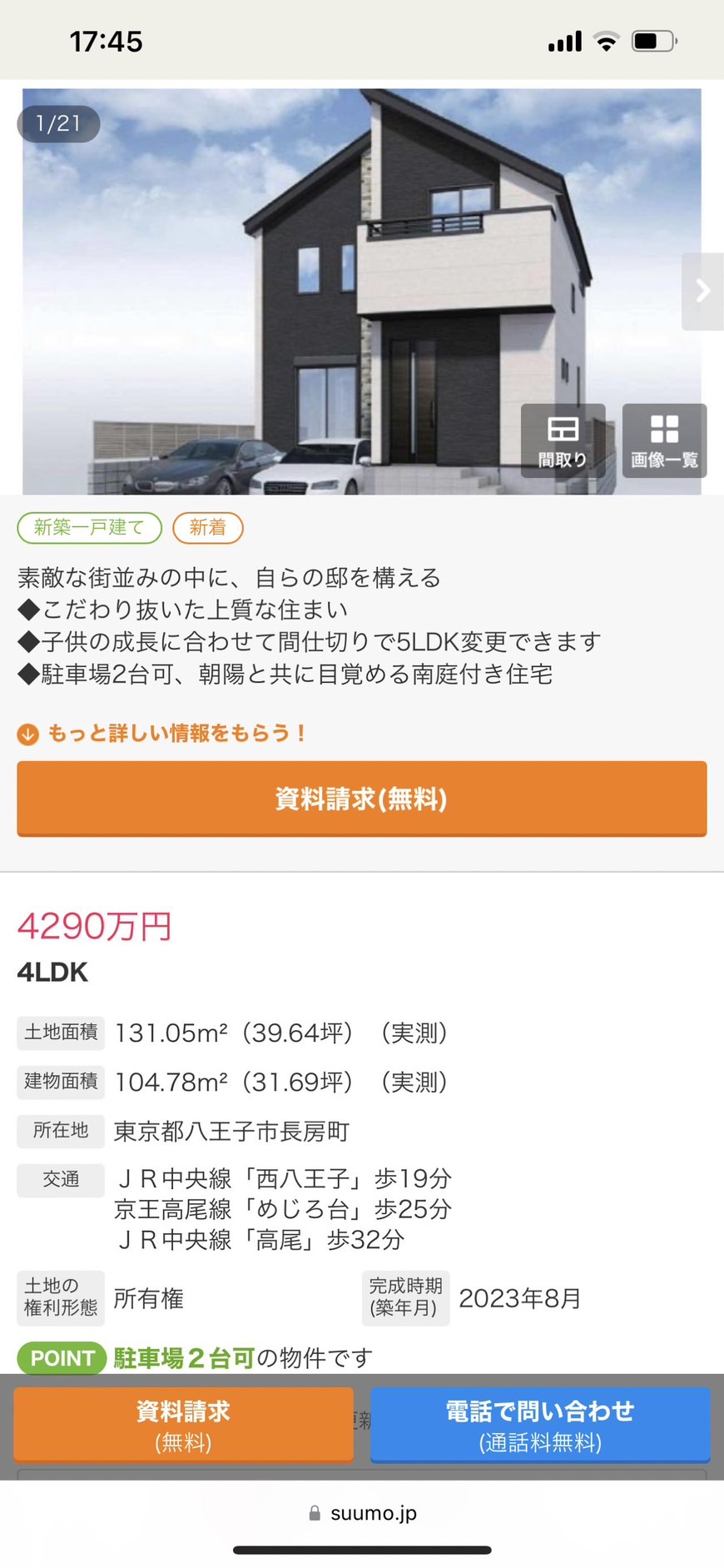Open the 画像一覧 image gallery
The height and width of the screenshot is (1568, 724).
pos(664,441)
